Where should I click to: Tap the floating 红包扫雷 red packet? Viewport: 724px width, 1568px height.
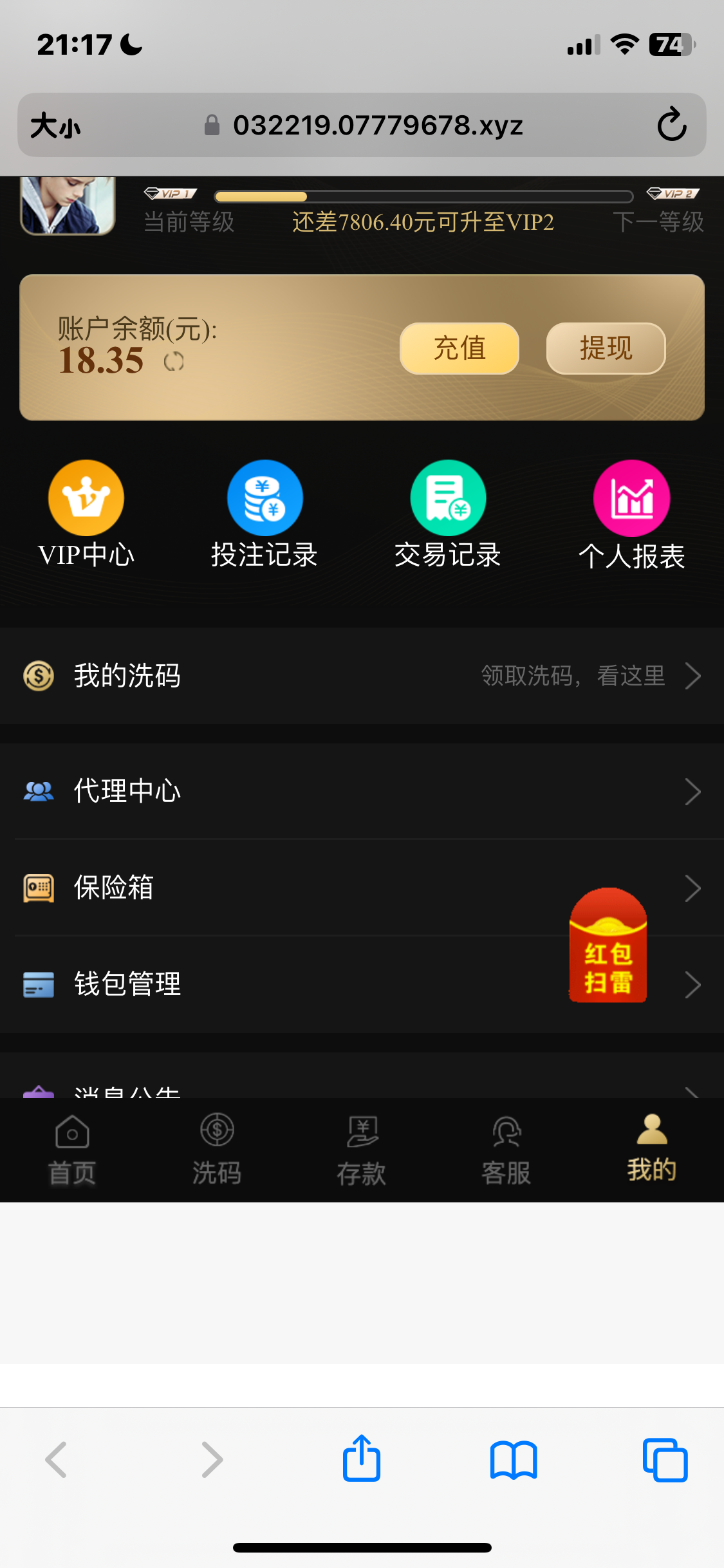point(608,945)
